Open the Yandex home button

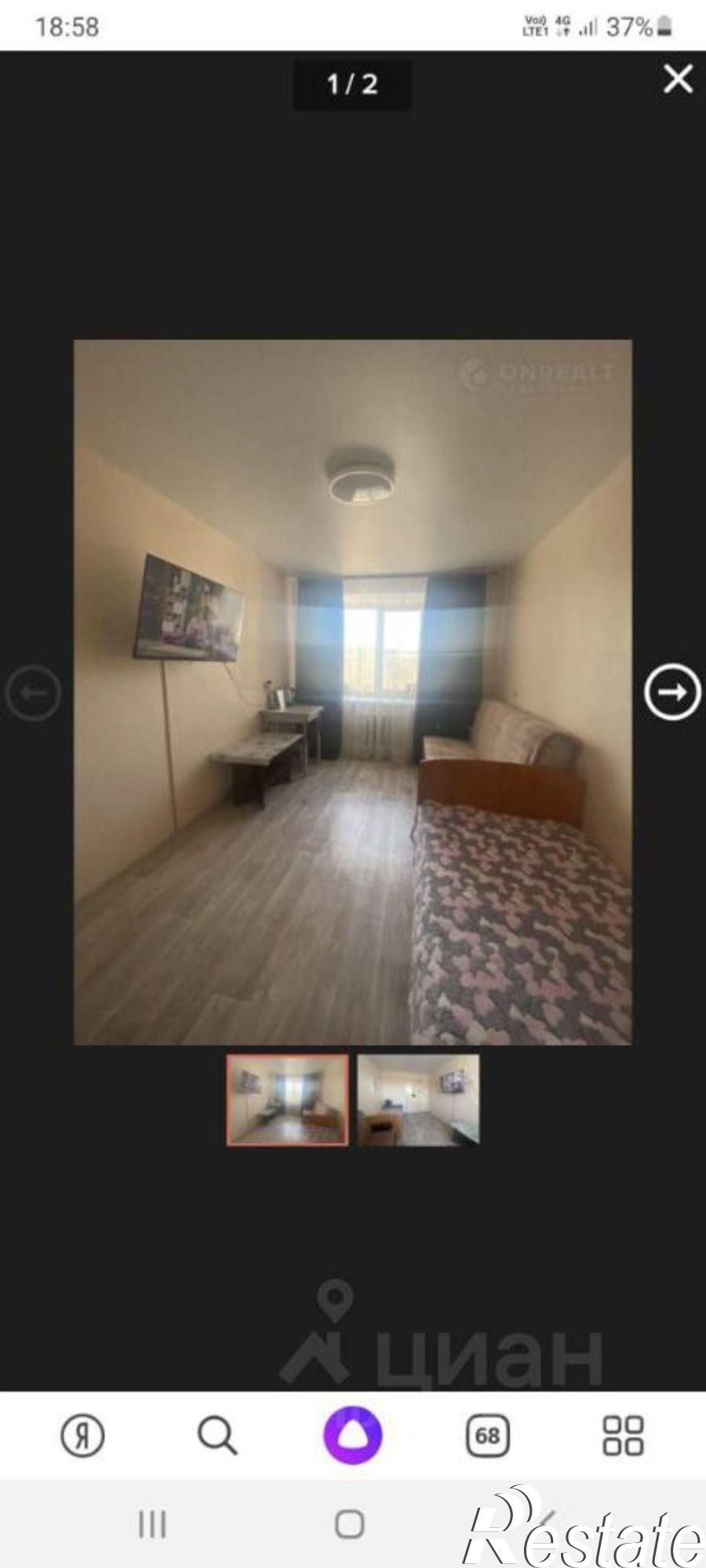click(x=82, y=1436)
